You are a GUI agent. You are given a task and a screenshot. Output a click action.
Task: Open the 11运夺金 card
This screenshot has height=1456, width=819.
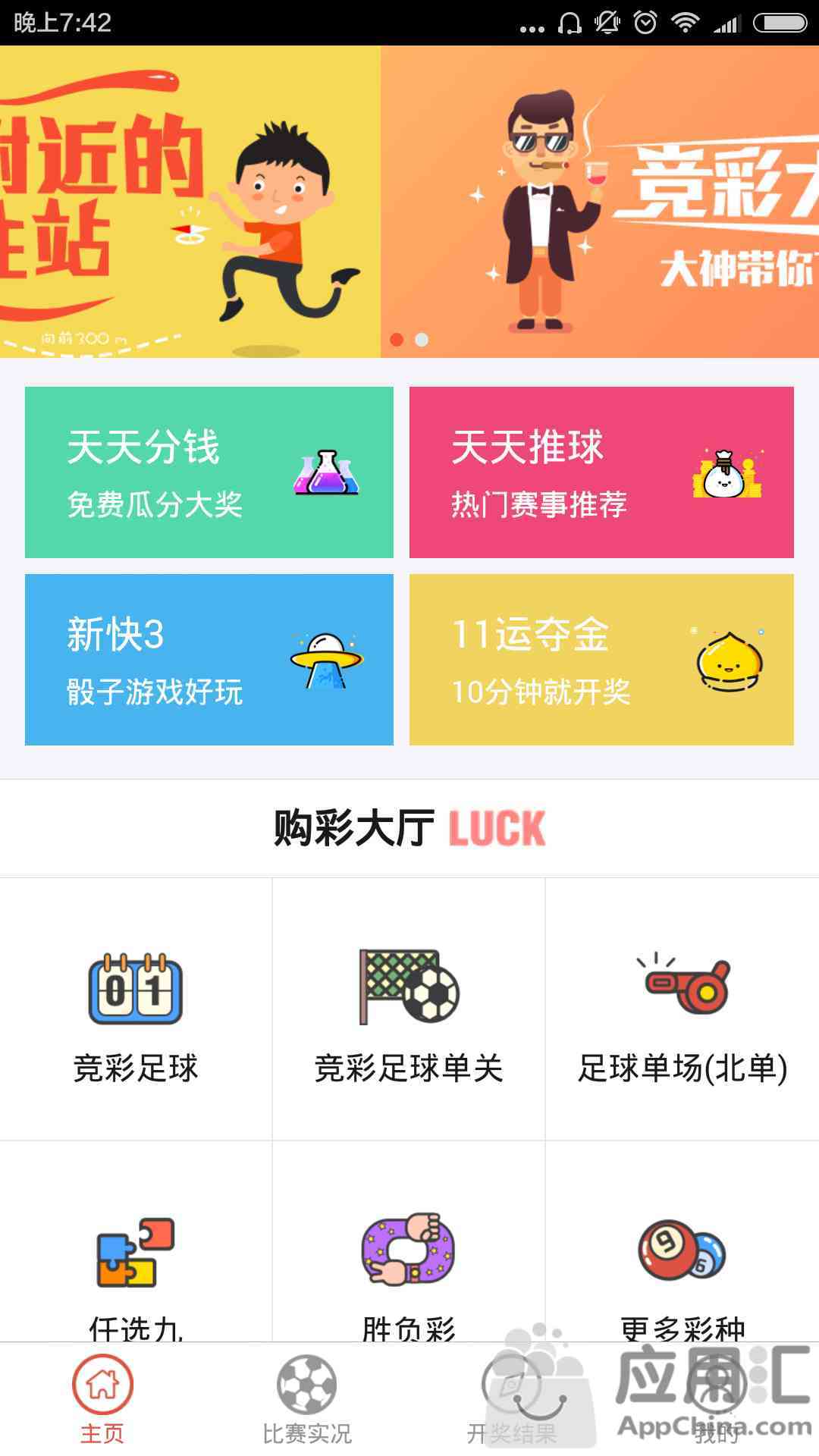click(601, 660)
